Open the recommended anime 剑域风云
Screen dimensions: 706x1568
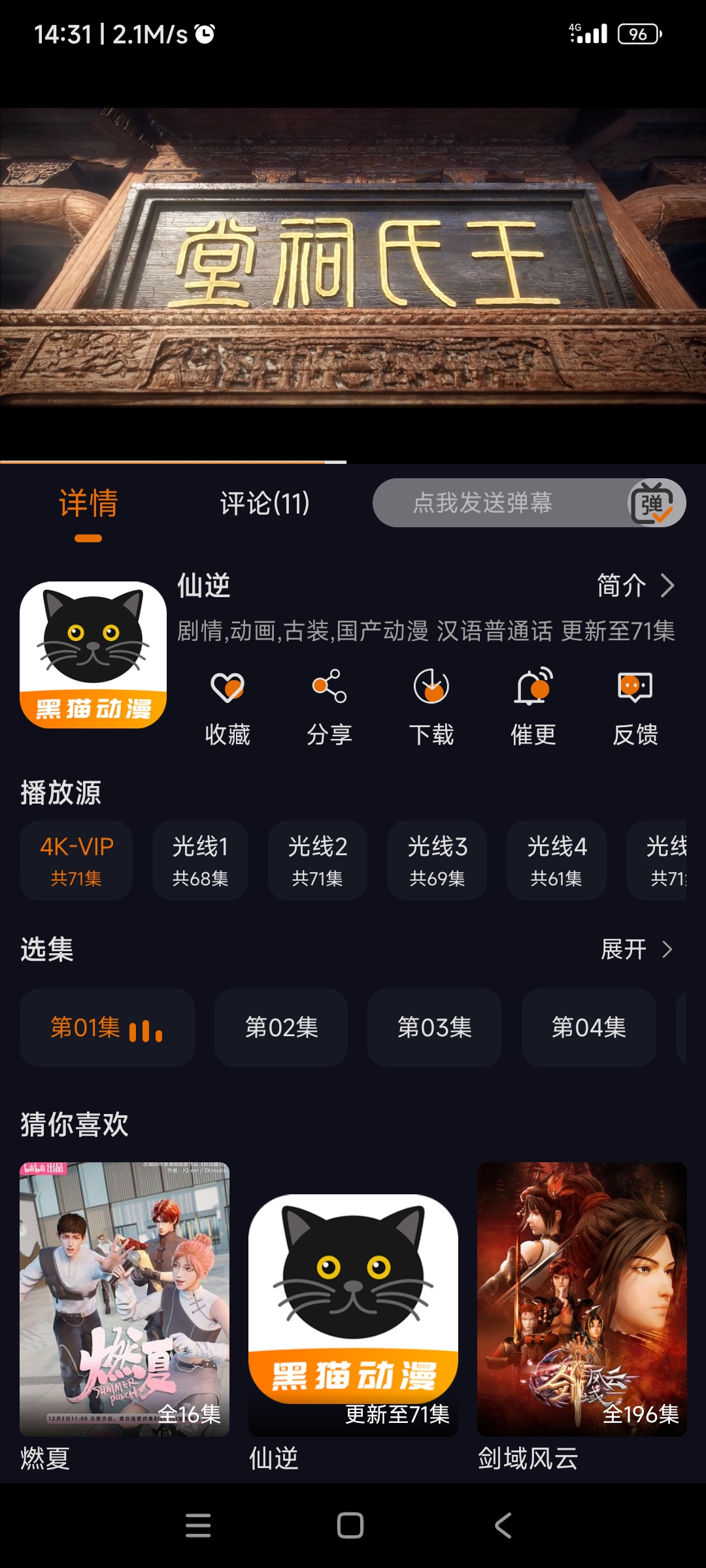[x=582, y=1299]
